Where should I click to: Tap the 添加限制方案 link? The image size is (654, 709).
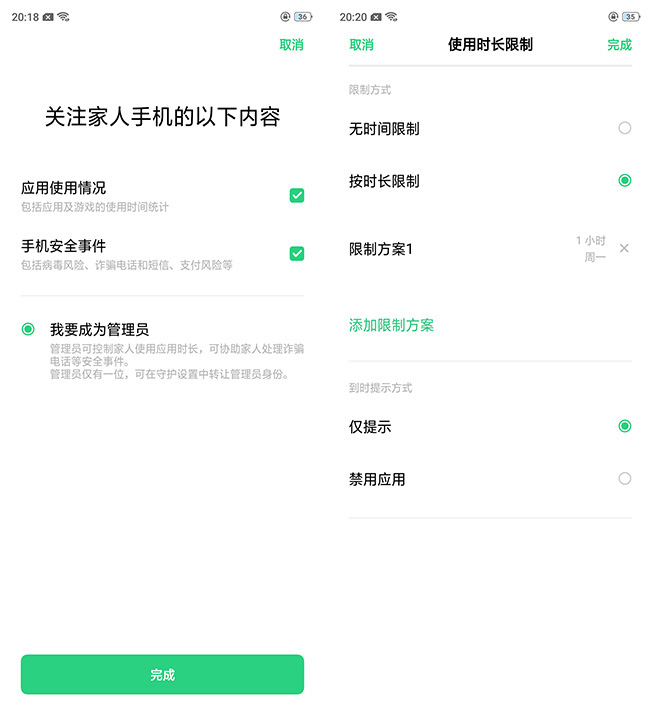point(391,325)
